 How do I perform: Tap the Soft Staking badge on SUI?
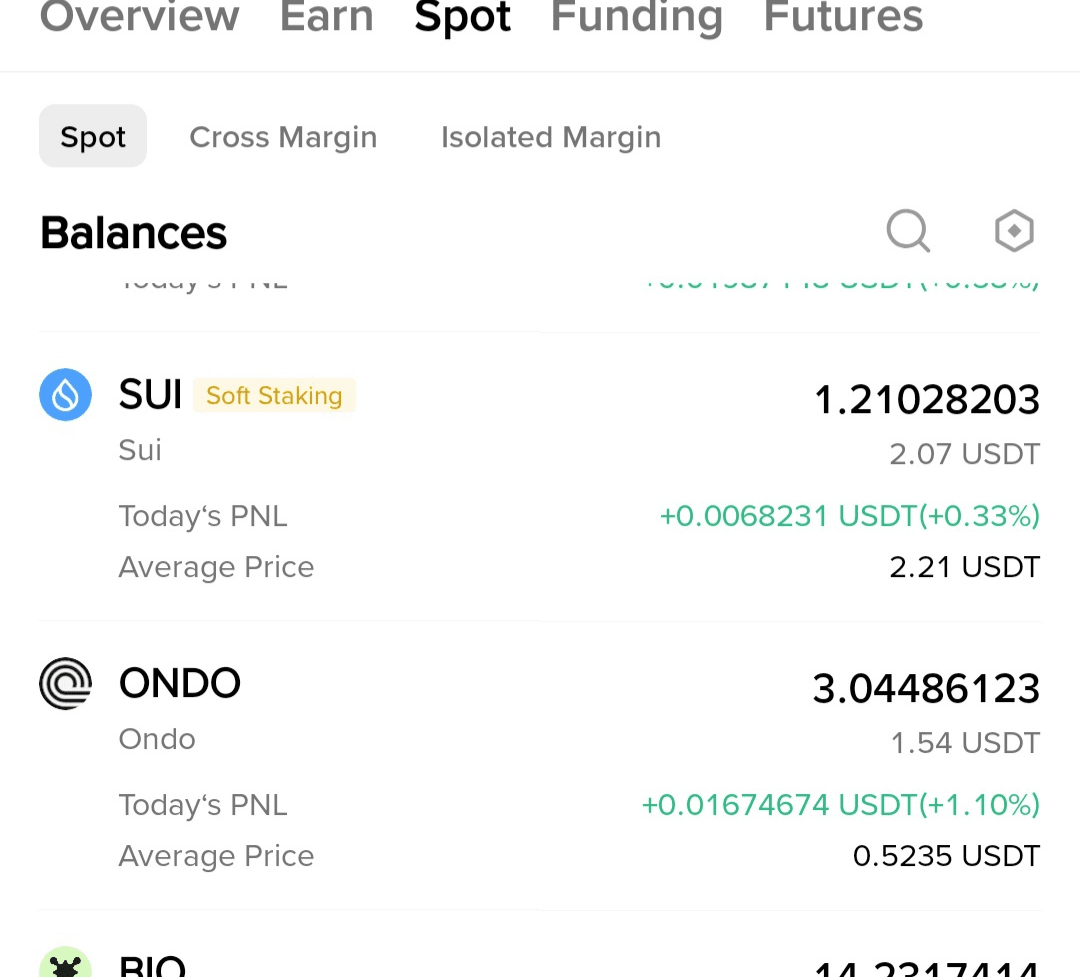(274, 396)
